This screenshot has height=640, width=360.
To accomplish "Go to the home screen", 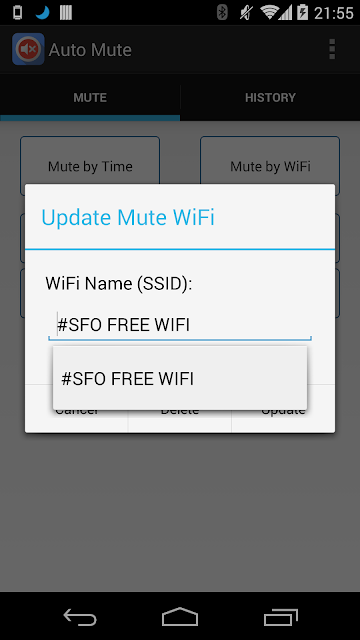I will [180, 617].
